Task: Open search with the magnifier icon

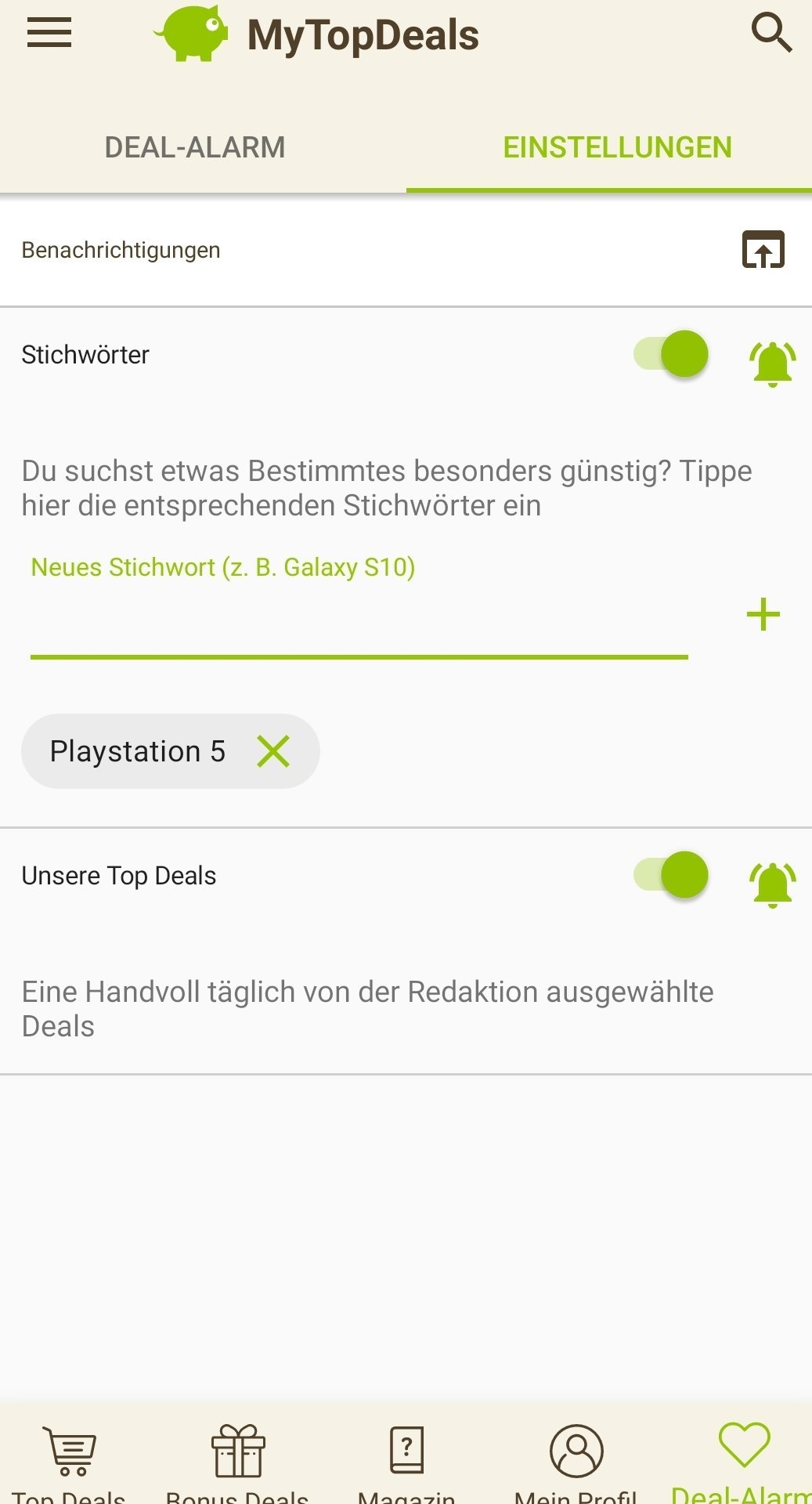Action: click(771, 33)
